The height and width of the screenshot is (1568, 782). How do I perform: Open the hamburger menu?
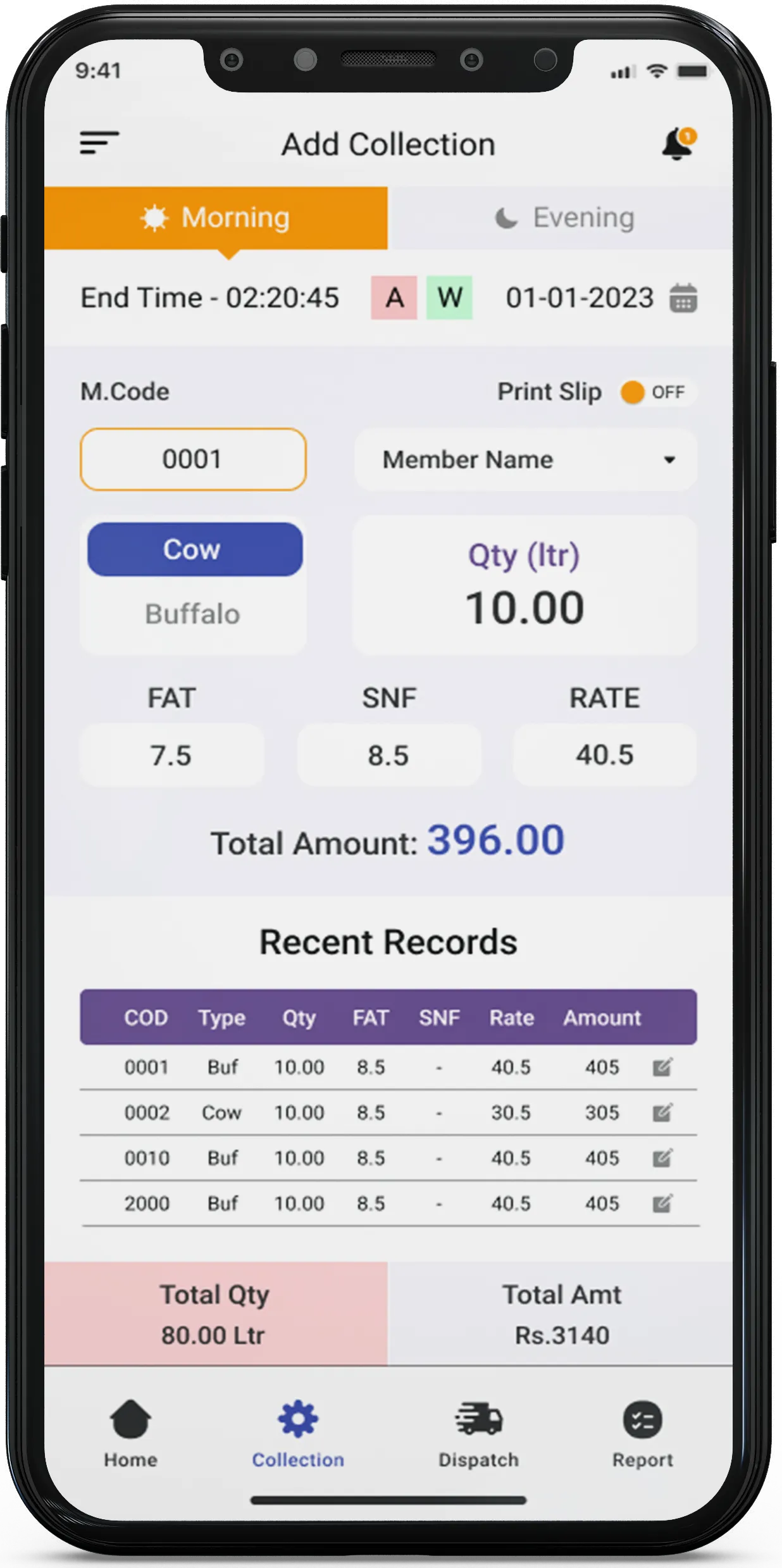coord(99,143)
